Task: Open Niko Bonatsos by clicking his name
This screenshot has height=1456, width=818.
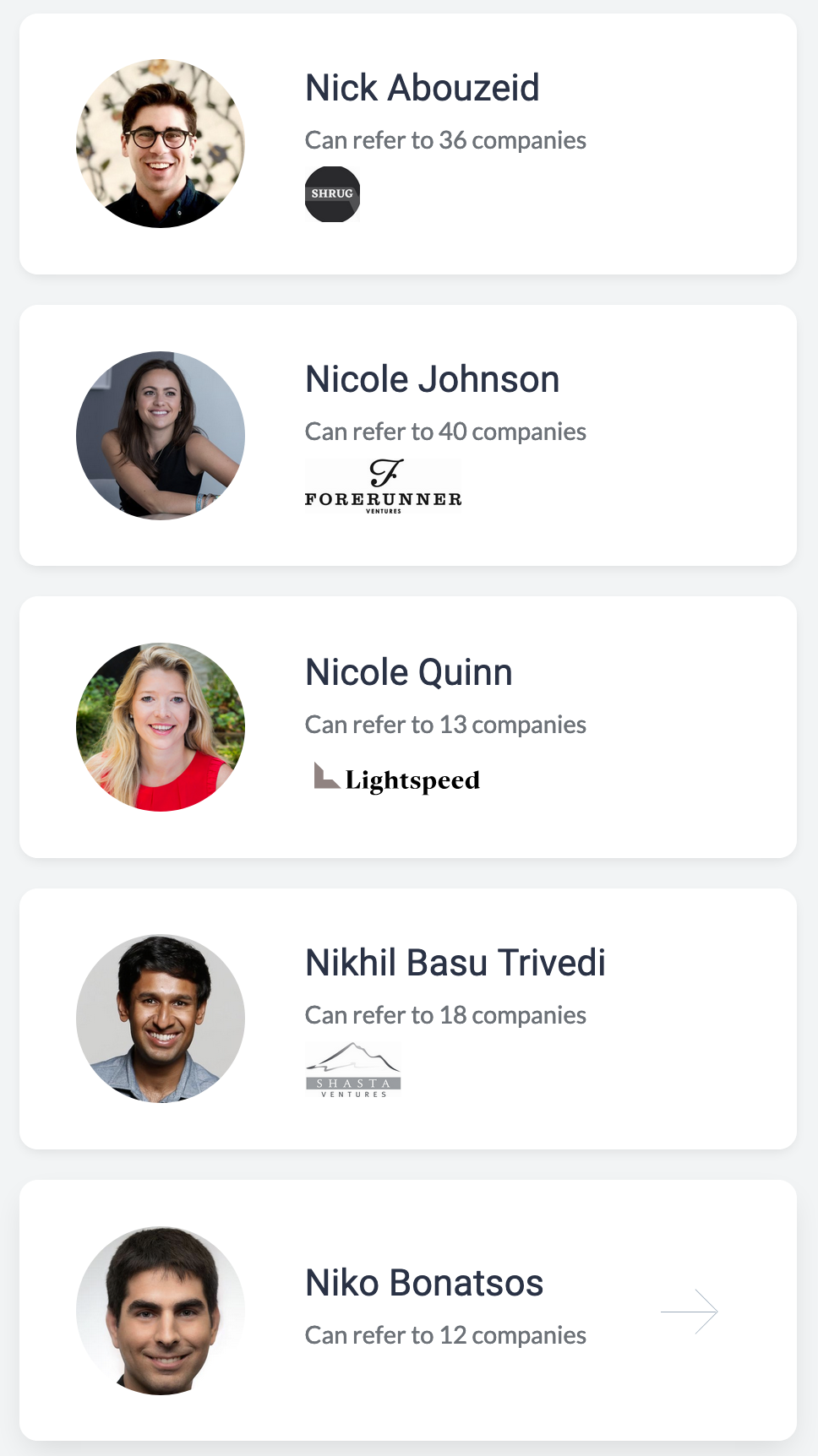Action: 424,1283
